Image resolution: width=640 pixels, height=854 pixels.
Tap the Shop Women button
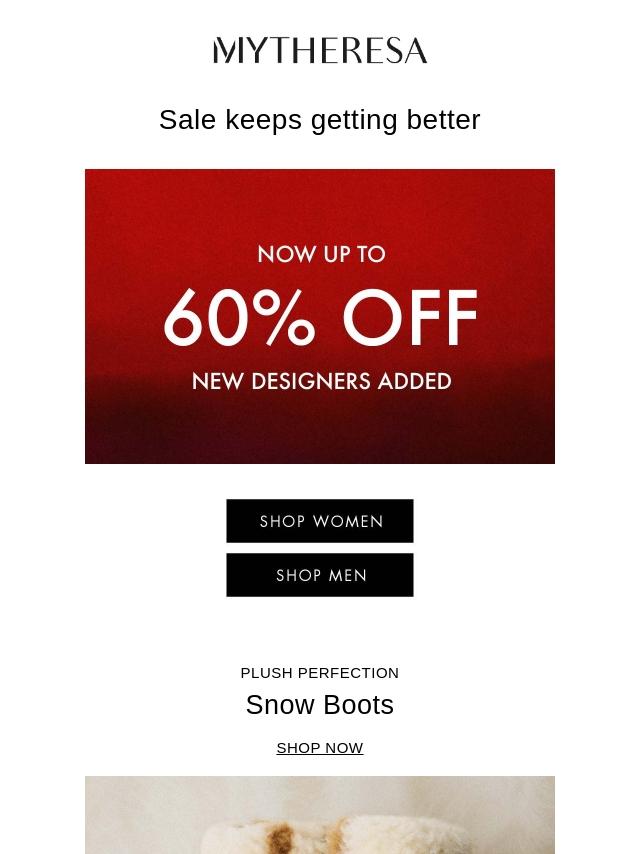pyautogui.click(x=320, y=521)
